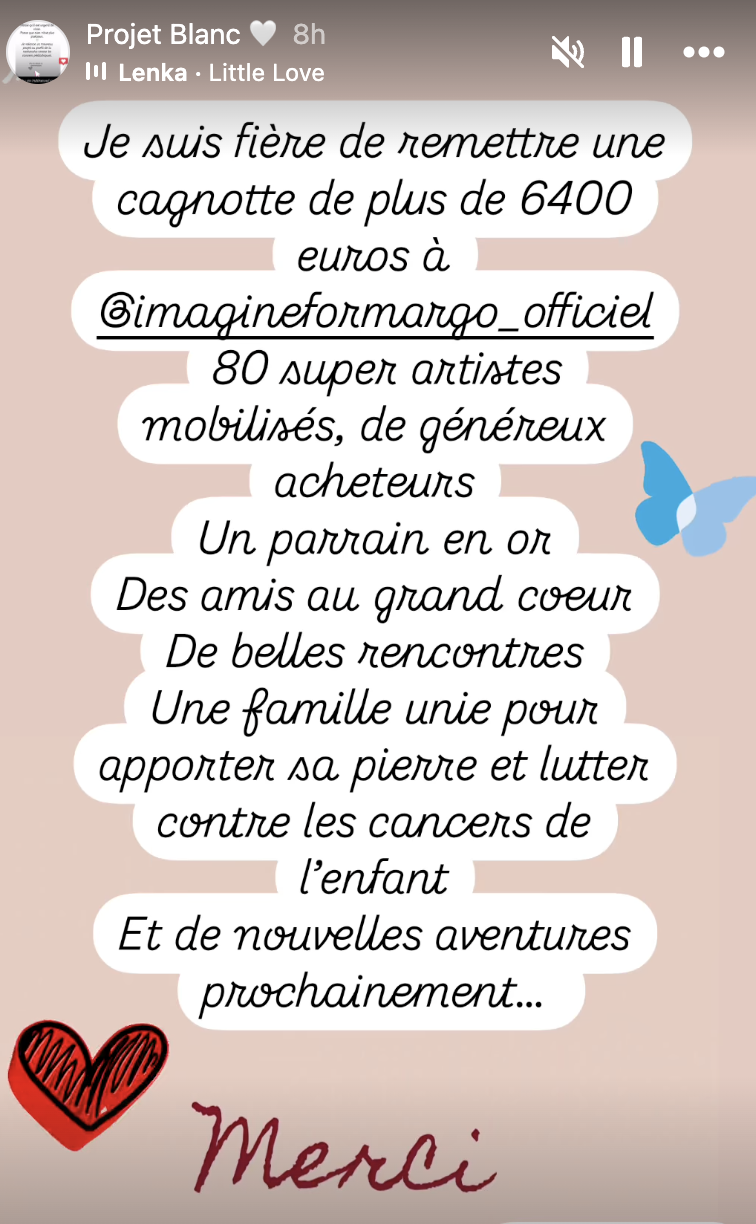Open the three-dot more options menu
756x1224 pixels.
(703, 52)
